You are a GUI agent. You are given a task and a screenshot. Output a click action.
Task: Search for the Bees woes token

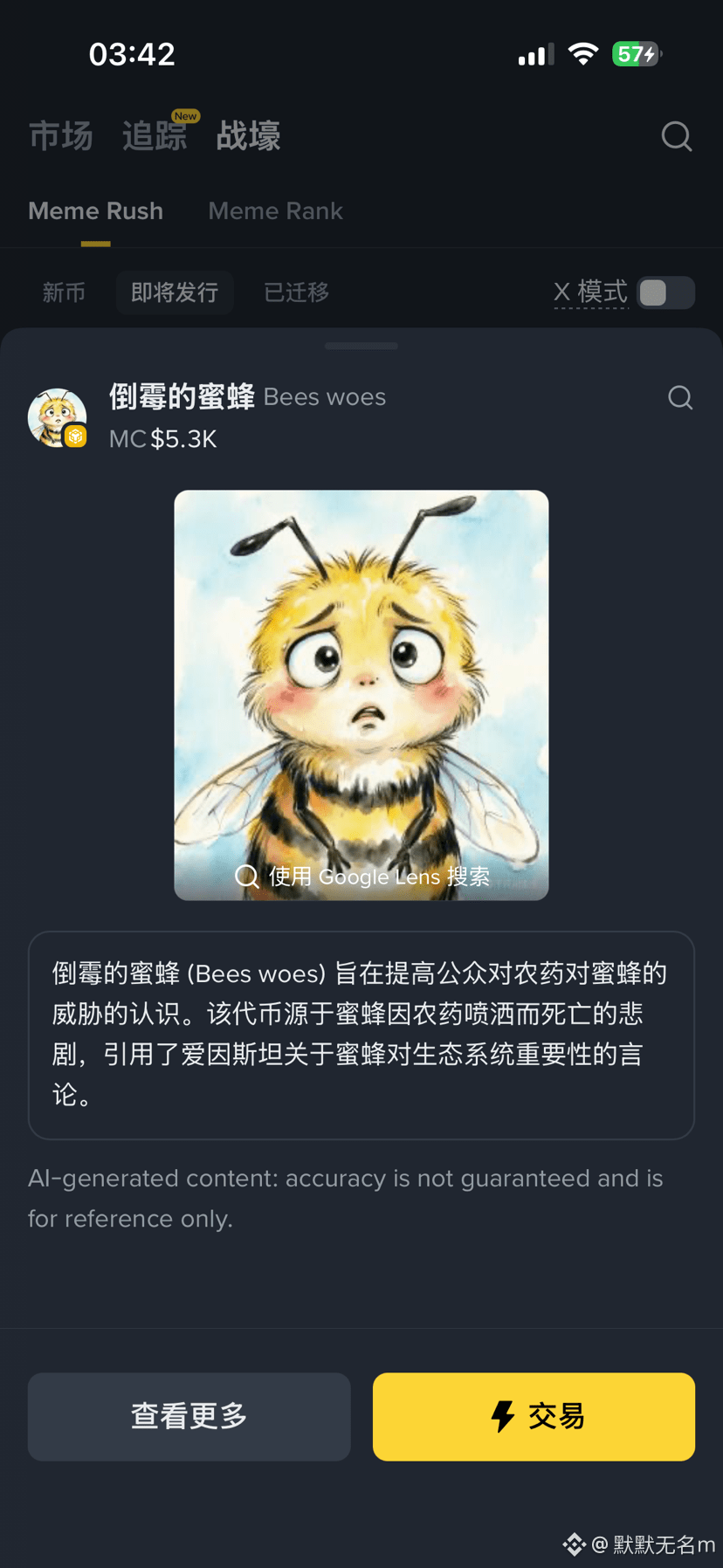(x=679, y=398)
